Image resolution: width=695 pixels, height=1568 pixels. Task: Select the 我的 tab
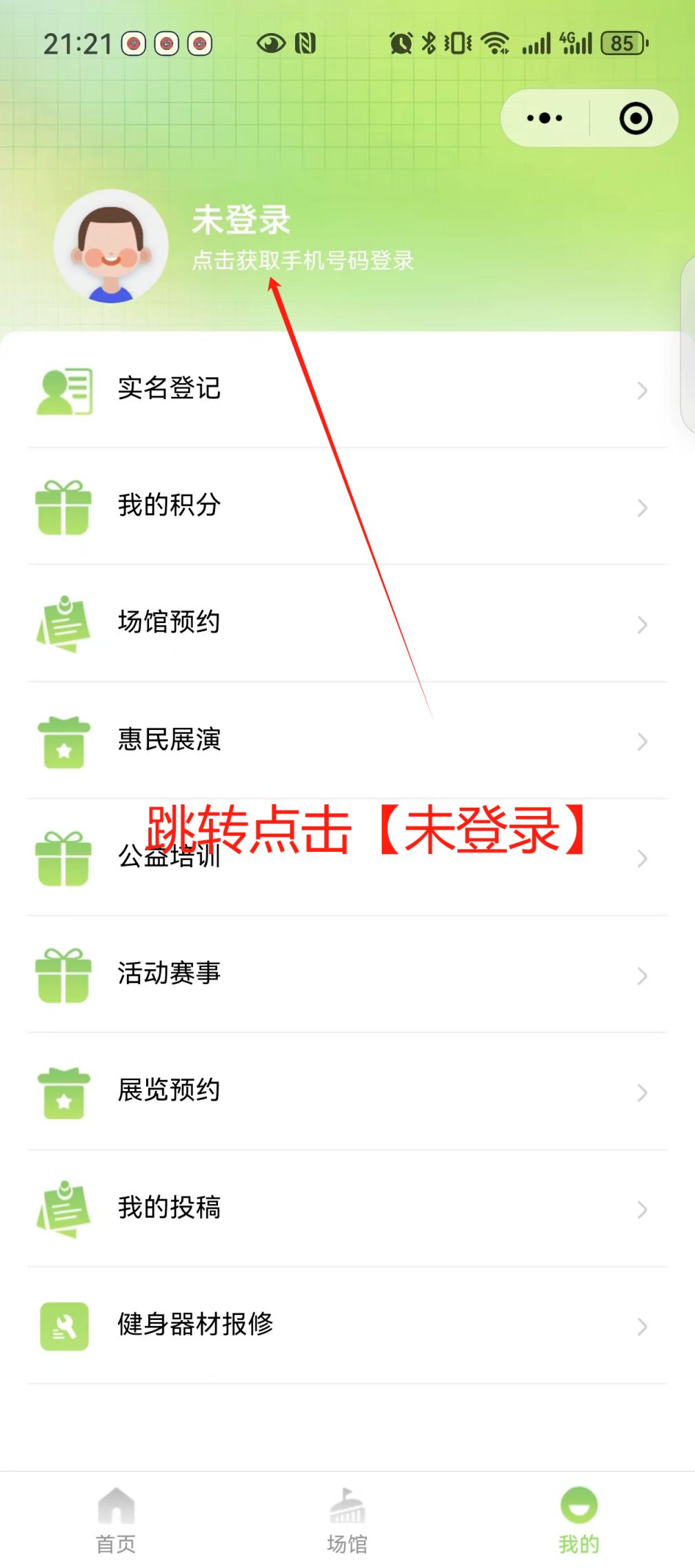(578, 1520)
